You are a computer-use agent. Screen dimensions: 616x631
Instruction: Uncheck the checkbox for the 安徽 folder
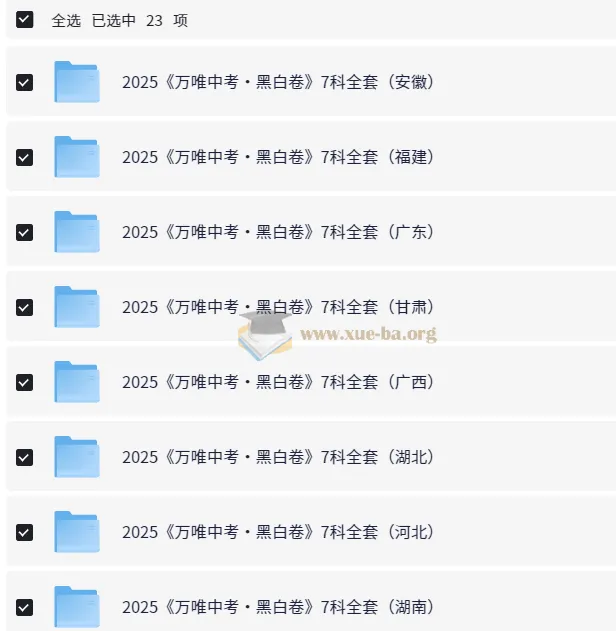point(25,82)
